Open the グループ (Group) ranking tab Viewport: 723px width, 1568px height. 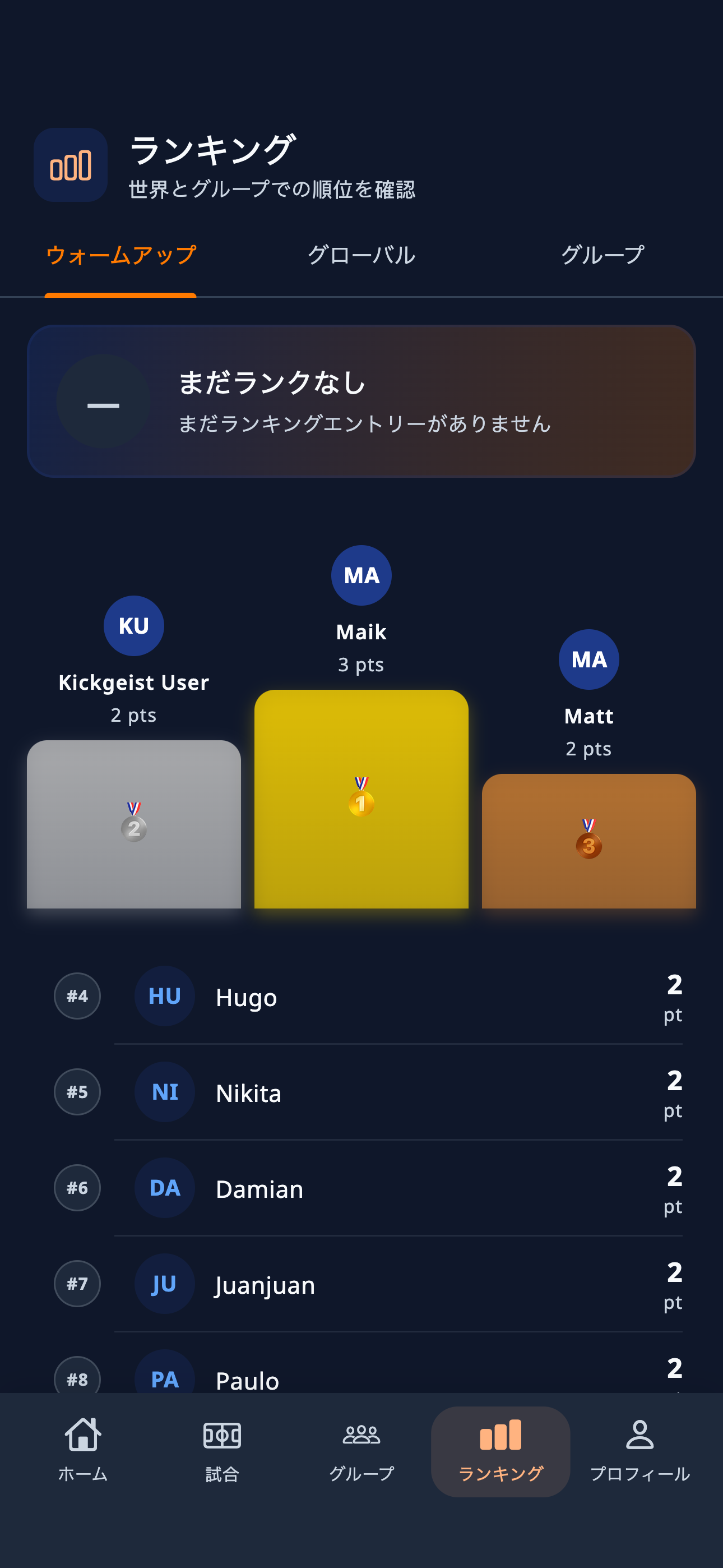point(602,256)
